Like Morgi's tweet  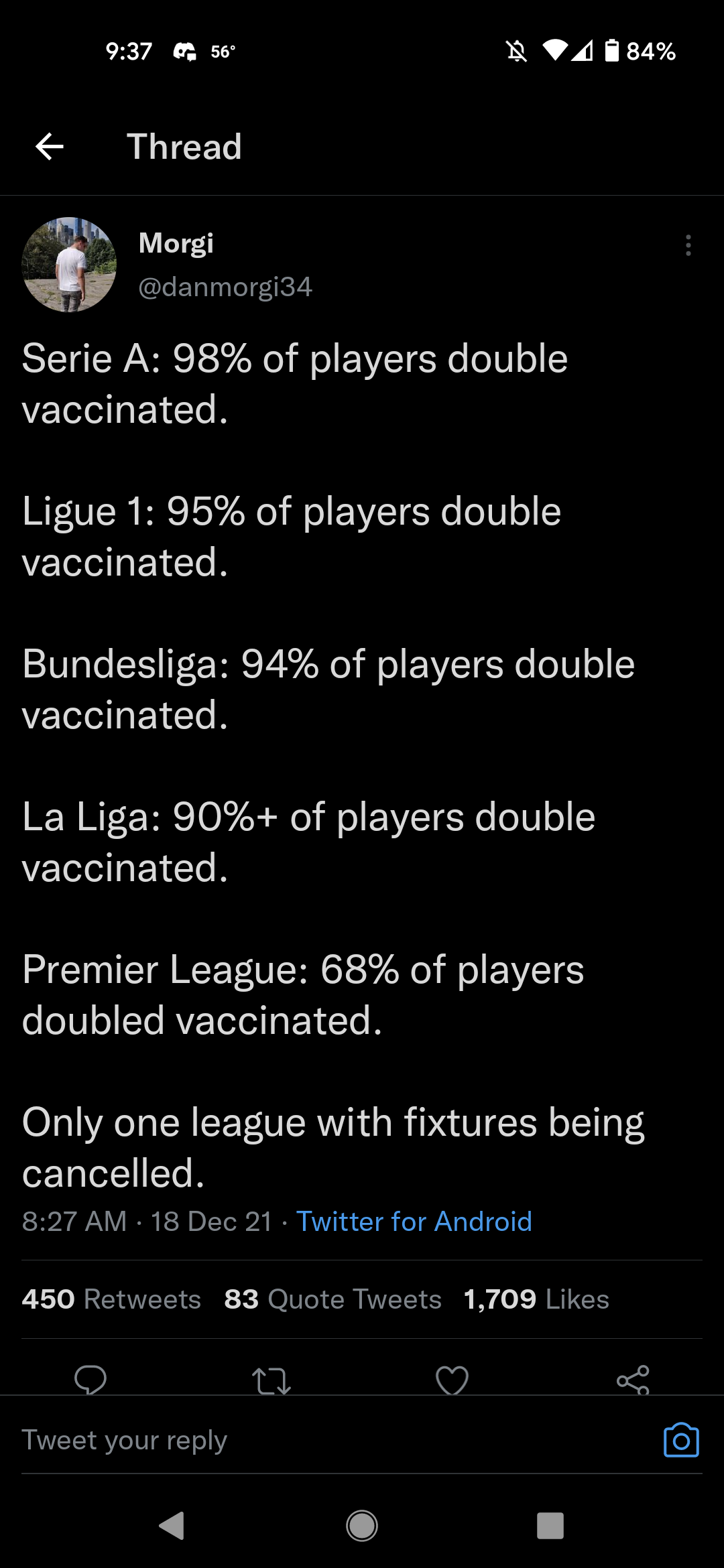pos(452,1380)
